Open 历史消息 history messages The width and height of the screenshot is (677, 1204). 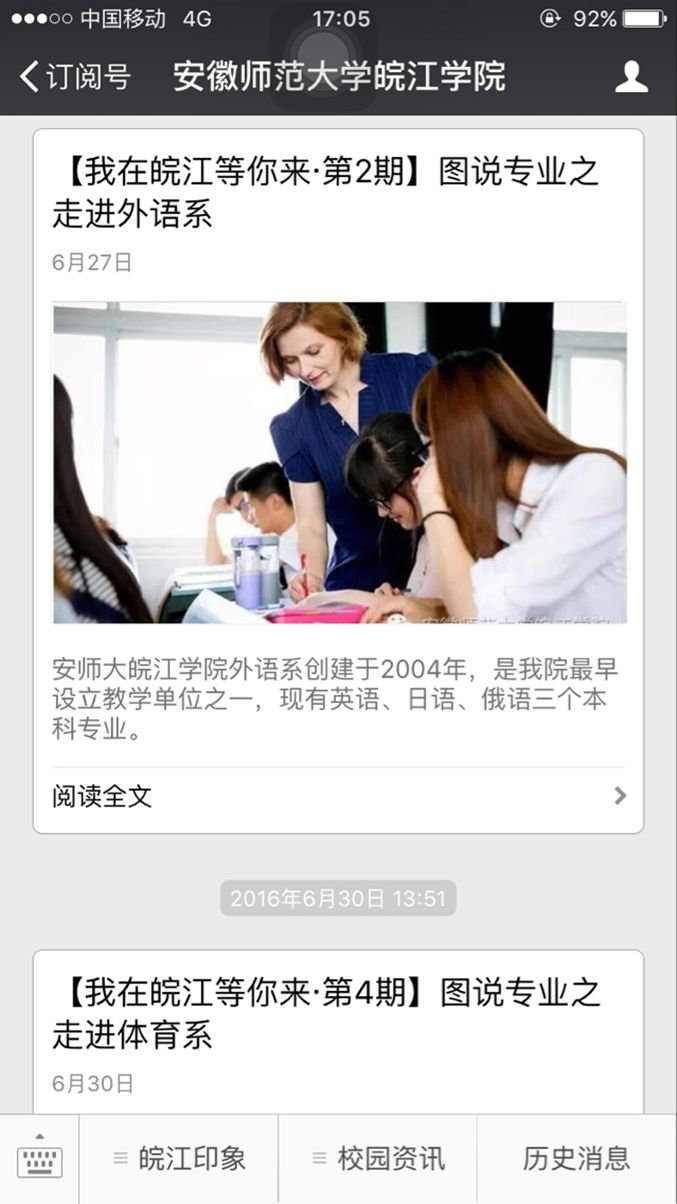[576, 1159]
